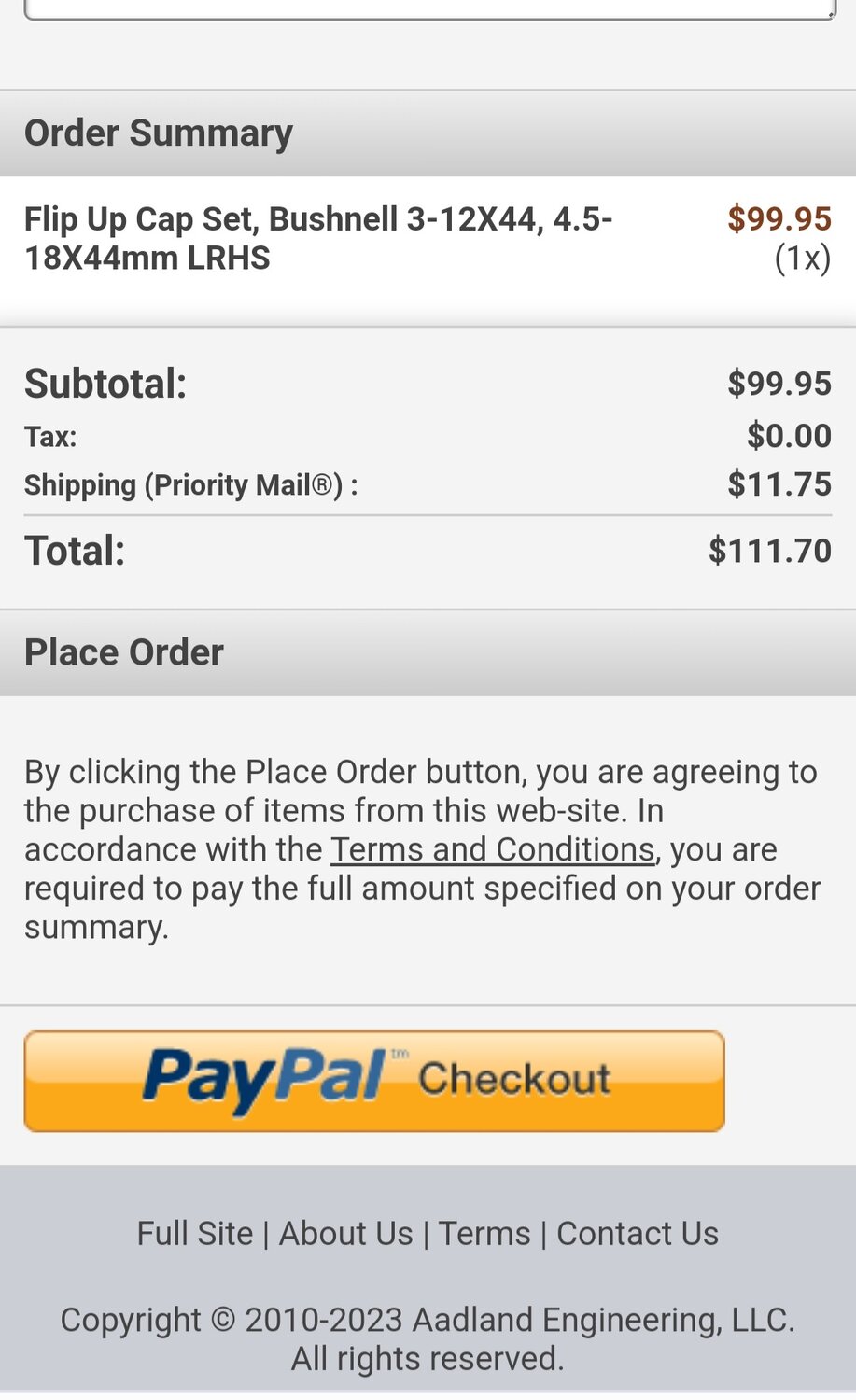Tap the text box above Order Summary
Screen dimensions: 856x1400
pyautogui.click(x=429, y=9)
